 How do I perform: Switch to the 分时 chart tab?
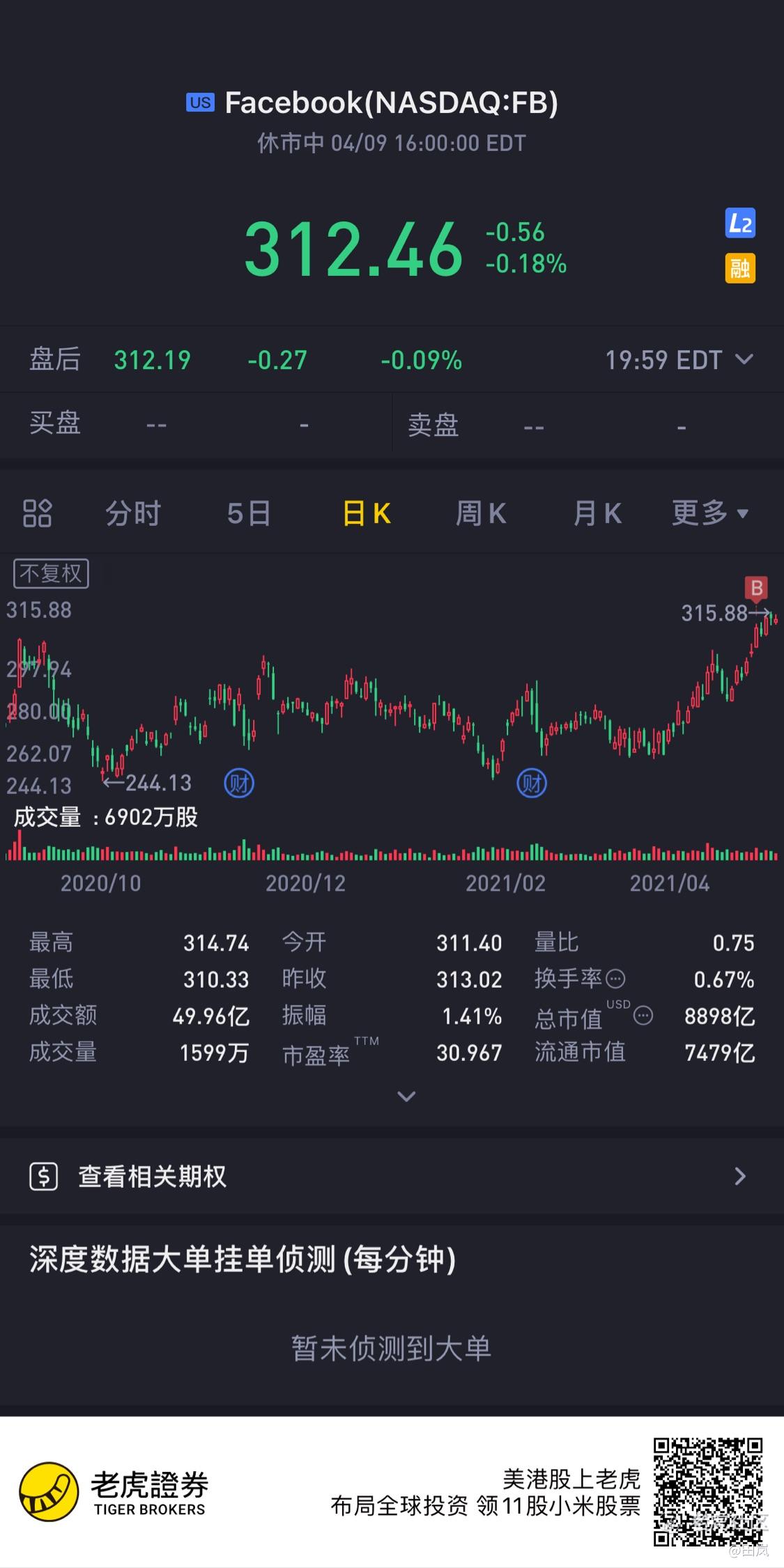coord(133,513)
